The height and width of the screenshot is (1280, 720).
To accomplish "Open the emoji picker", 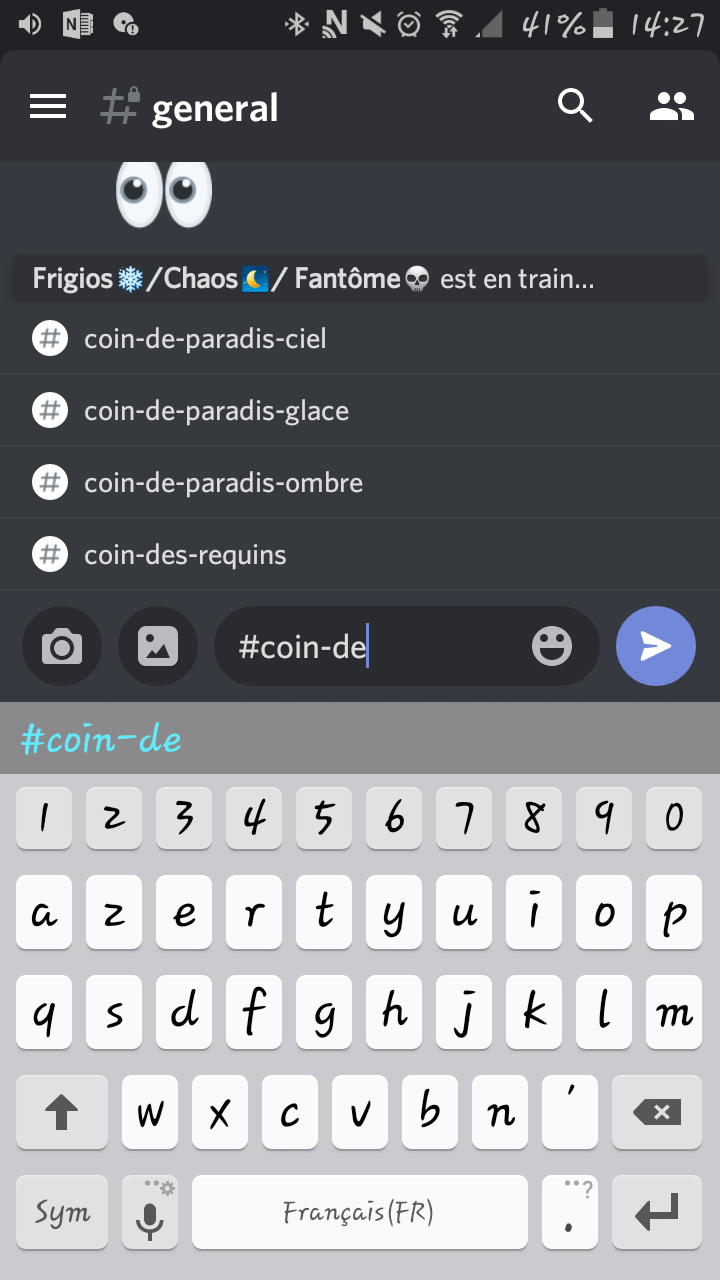I will (551, 647).
